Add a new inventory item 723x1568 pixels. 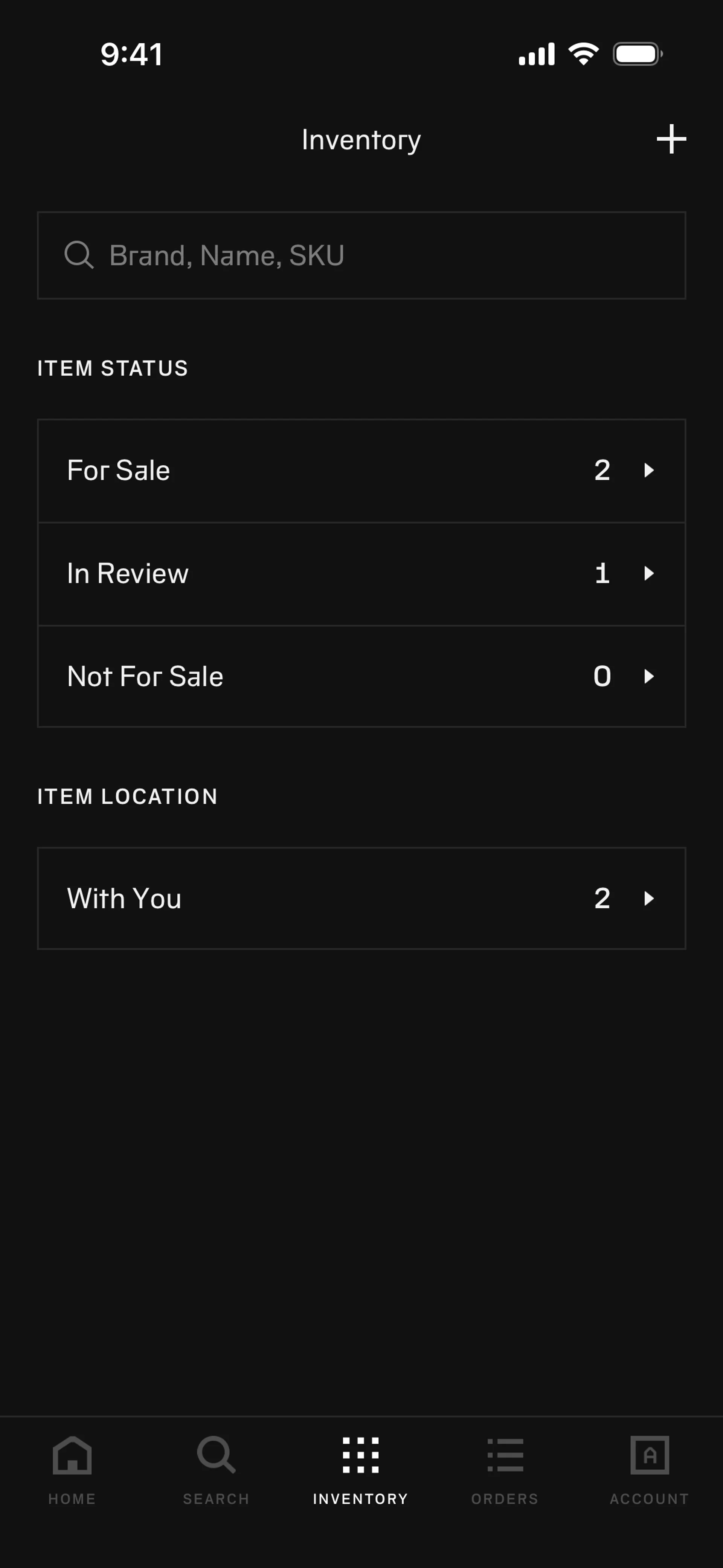click(x=671, y=139)
